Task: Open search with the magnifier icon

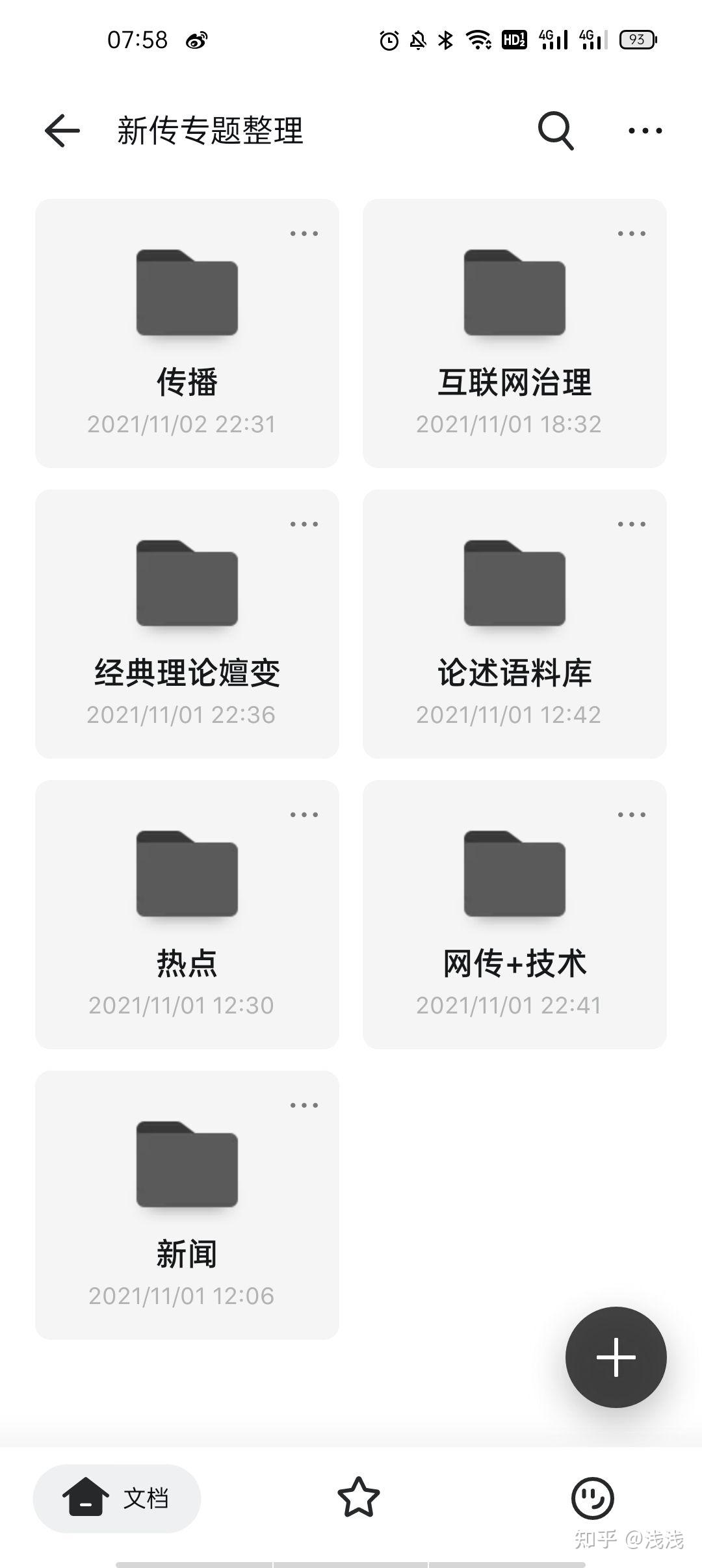Action: pos(556,131)
